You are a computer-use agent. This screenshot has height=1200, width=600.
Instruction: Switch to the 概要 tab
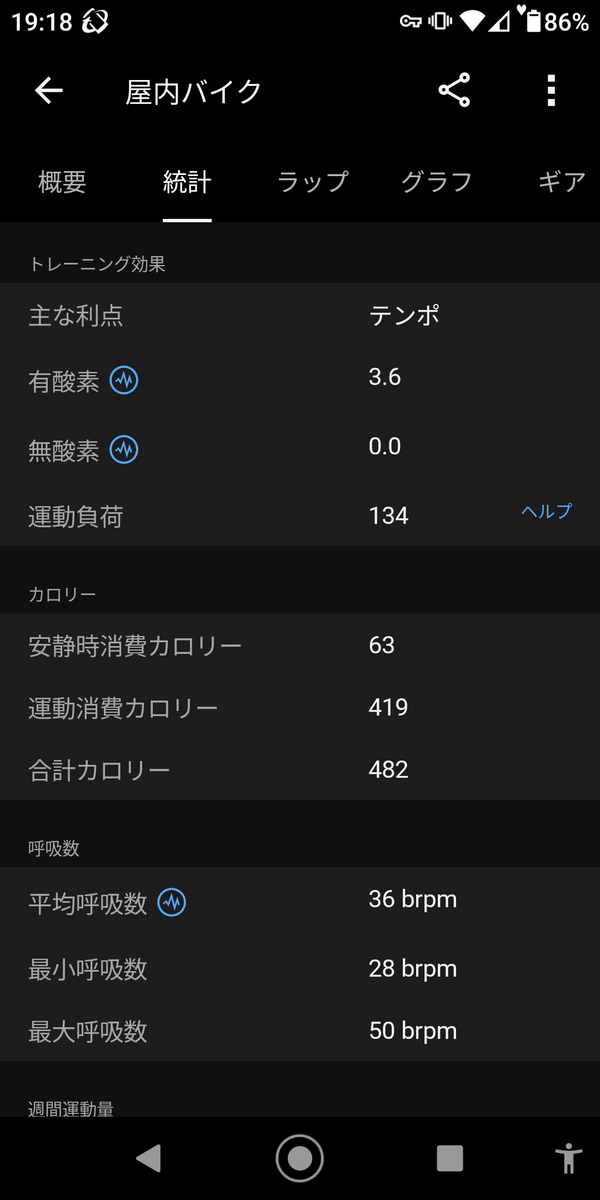coord(62,182)
